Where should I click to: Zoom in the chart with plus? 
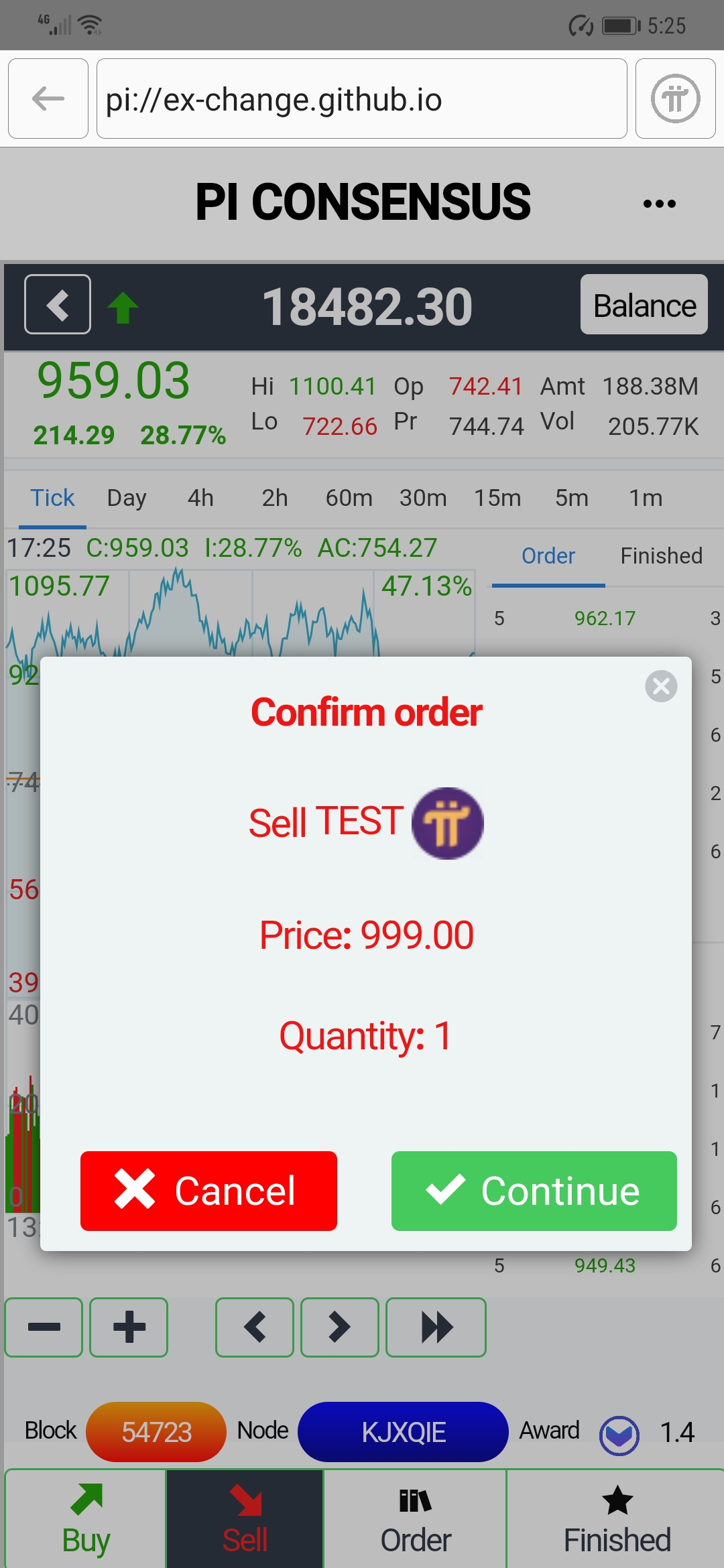[x=129, y=1327]
